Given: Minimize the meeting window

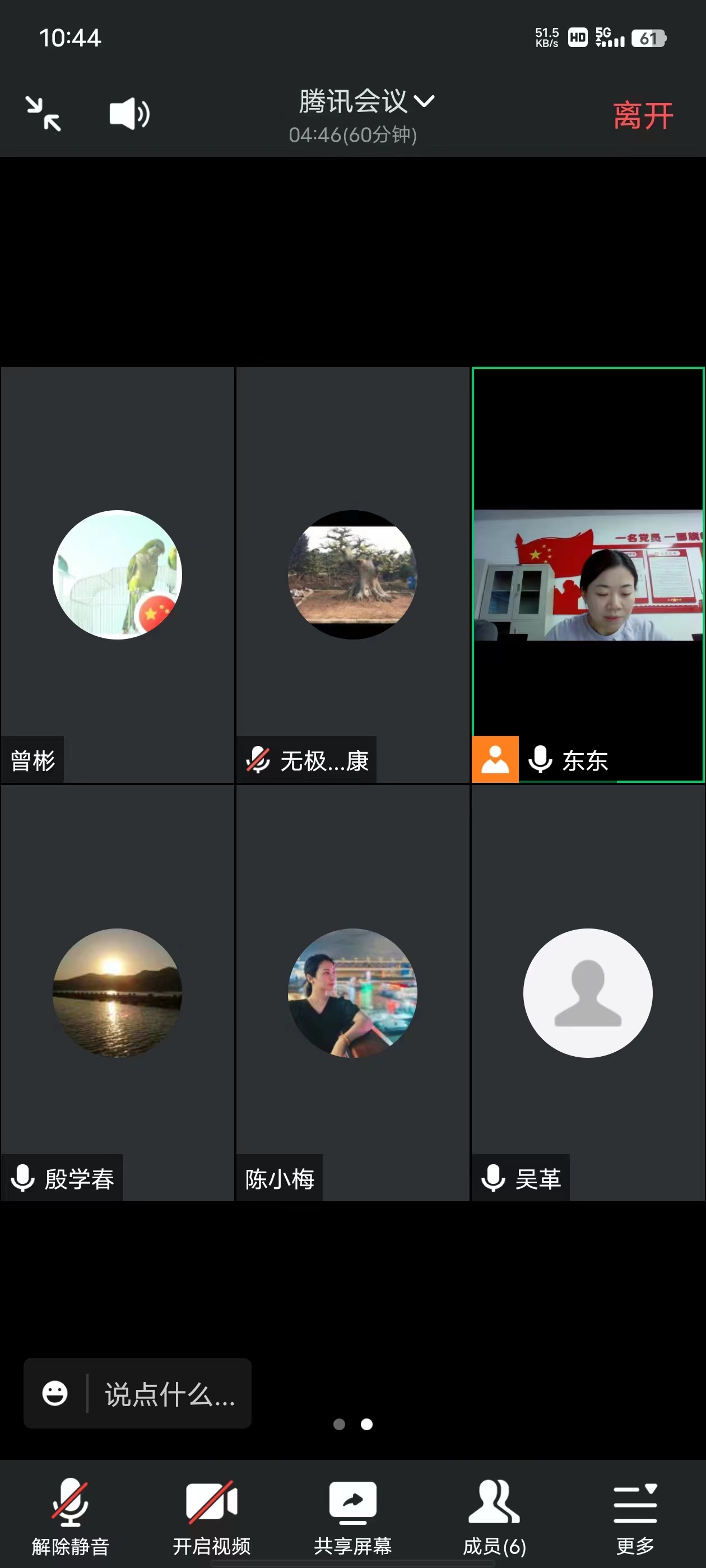Looking at the screenshot, I should [x=43, y=113].
